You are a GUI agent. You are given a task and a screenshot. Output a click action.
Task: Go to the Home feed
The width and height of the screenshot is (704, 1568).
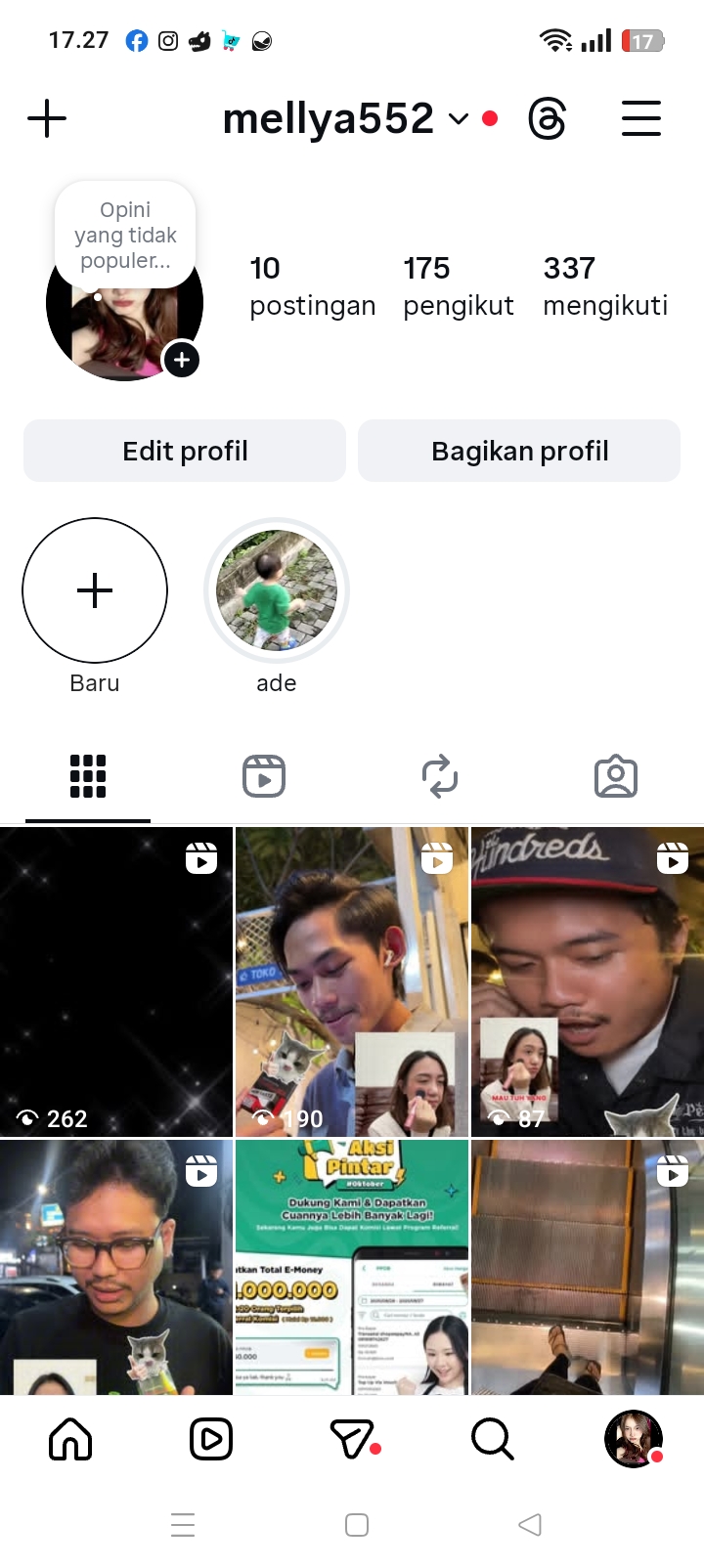point(70,1439)
